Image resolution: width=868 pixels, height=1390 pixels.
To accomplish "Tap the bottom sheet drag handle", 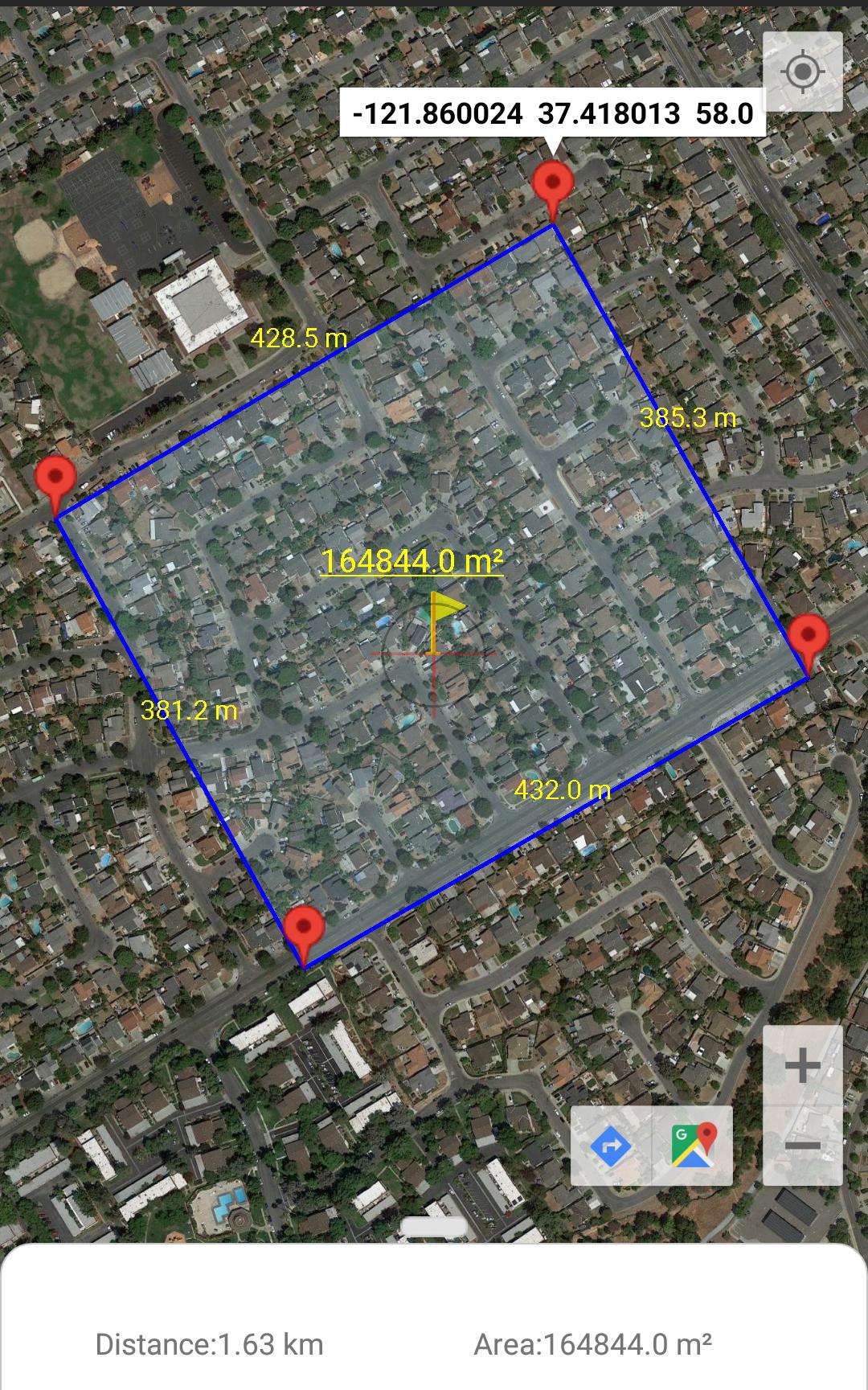I will 435,1227.
